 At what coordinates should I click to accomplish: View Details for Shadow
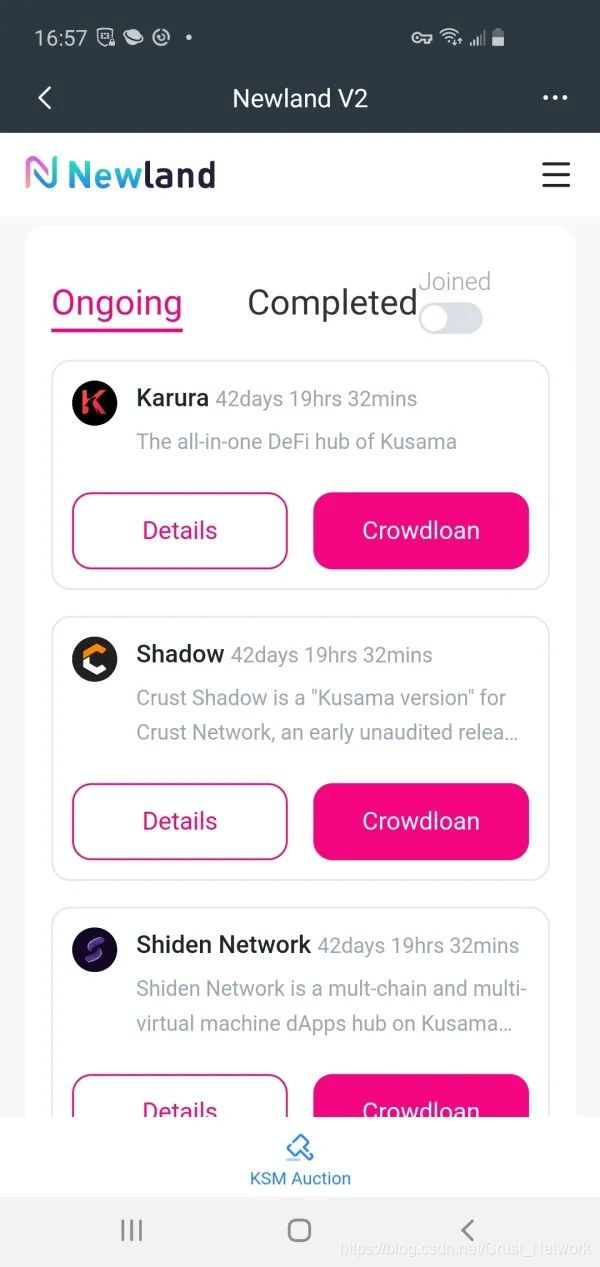180,821
